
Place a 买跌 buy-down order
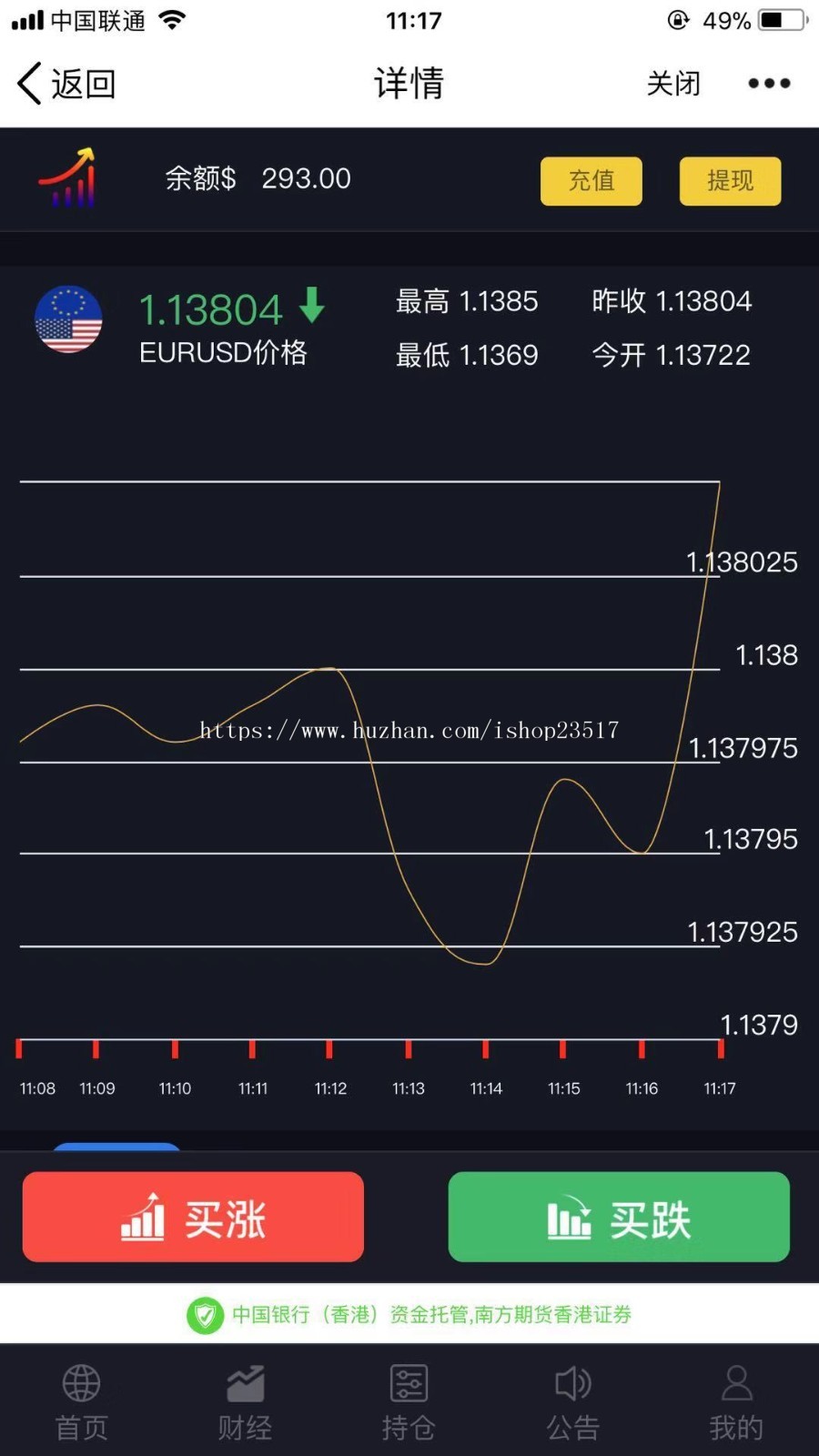[x=619, y=1217]
